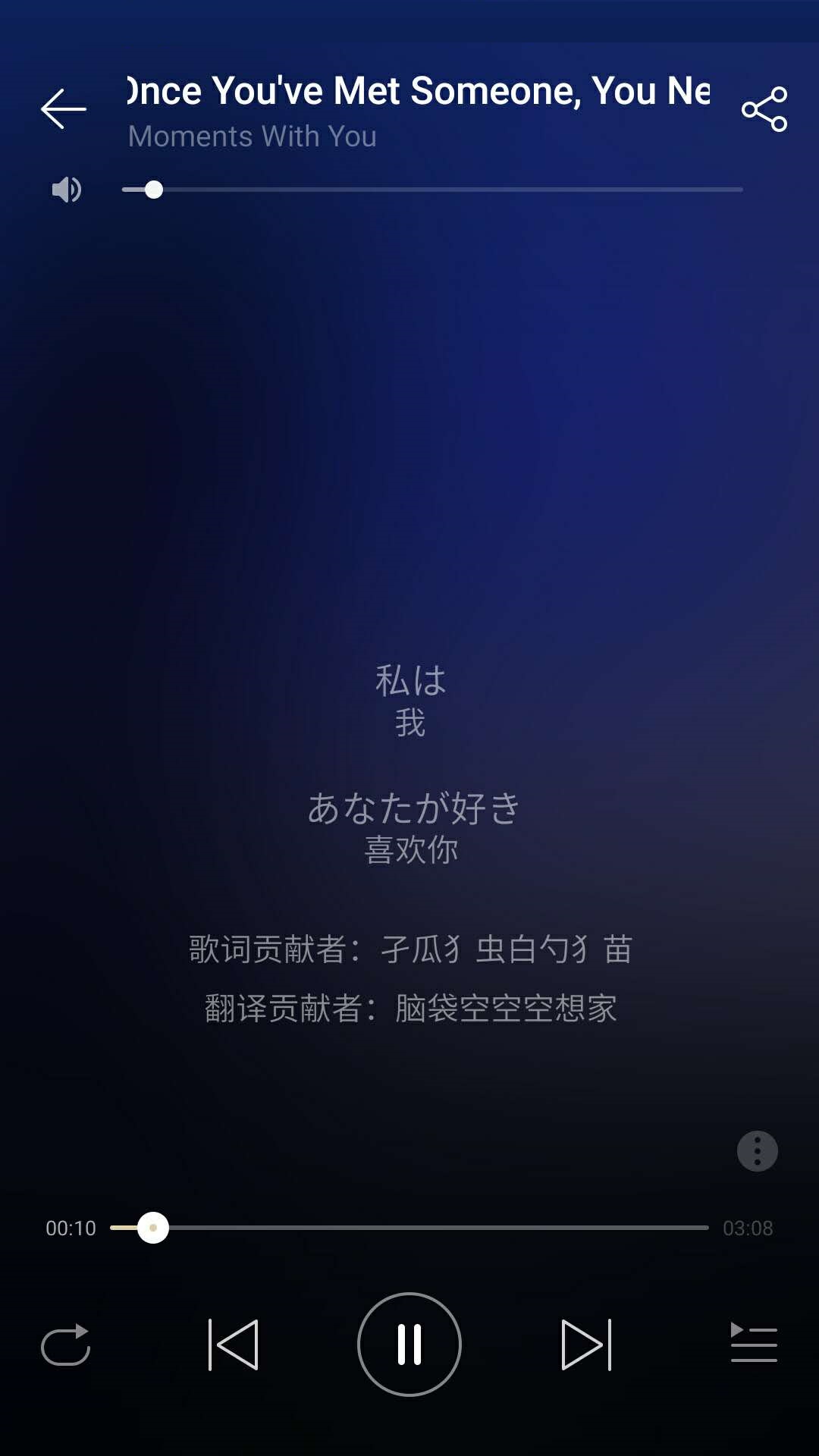Viewport: 819px width, 1456px height.
Task: Click the translated lyric '喜欢你'
Action: click(x=409, y=851)
